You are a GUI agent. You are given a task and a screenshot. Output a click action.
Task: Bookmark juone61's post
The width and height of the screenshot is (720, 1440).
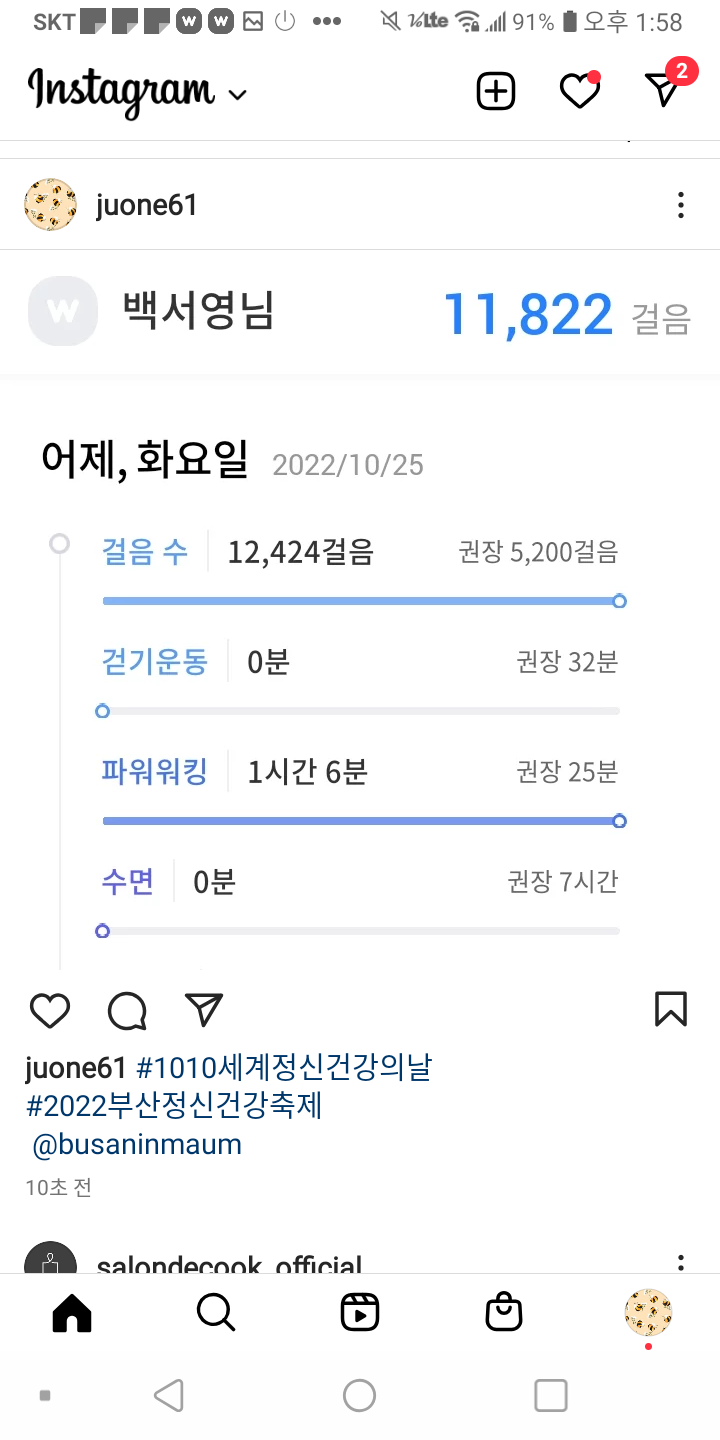pos(671,1009)
